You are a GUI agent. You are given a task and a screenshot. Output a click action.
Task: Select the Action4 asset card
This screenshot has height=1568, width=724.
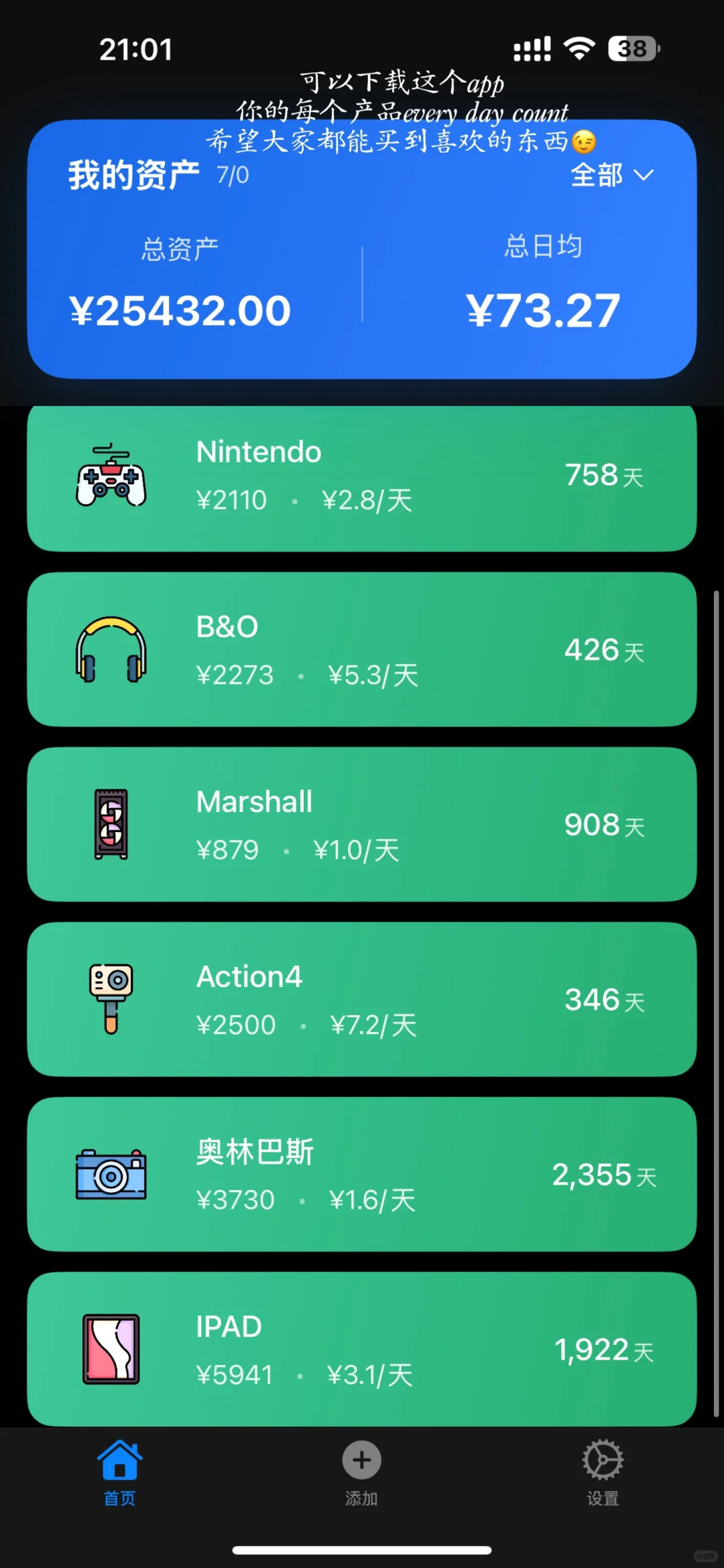tap(362, 1000)
